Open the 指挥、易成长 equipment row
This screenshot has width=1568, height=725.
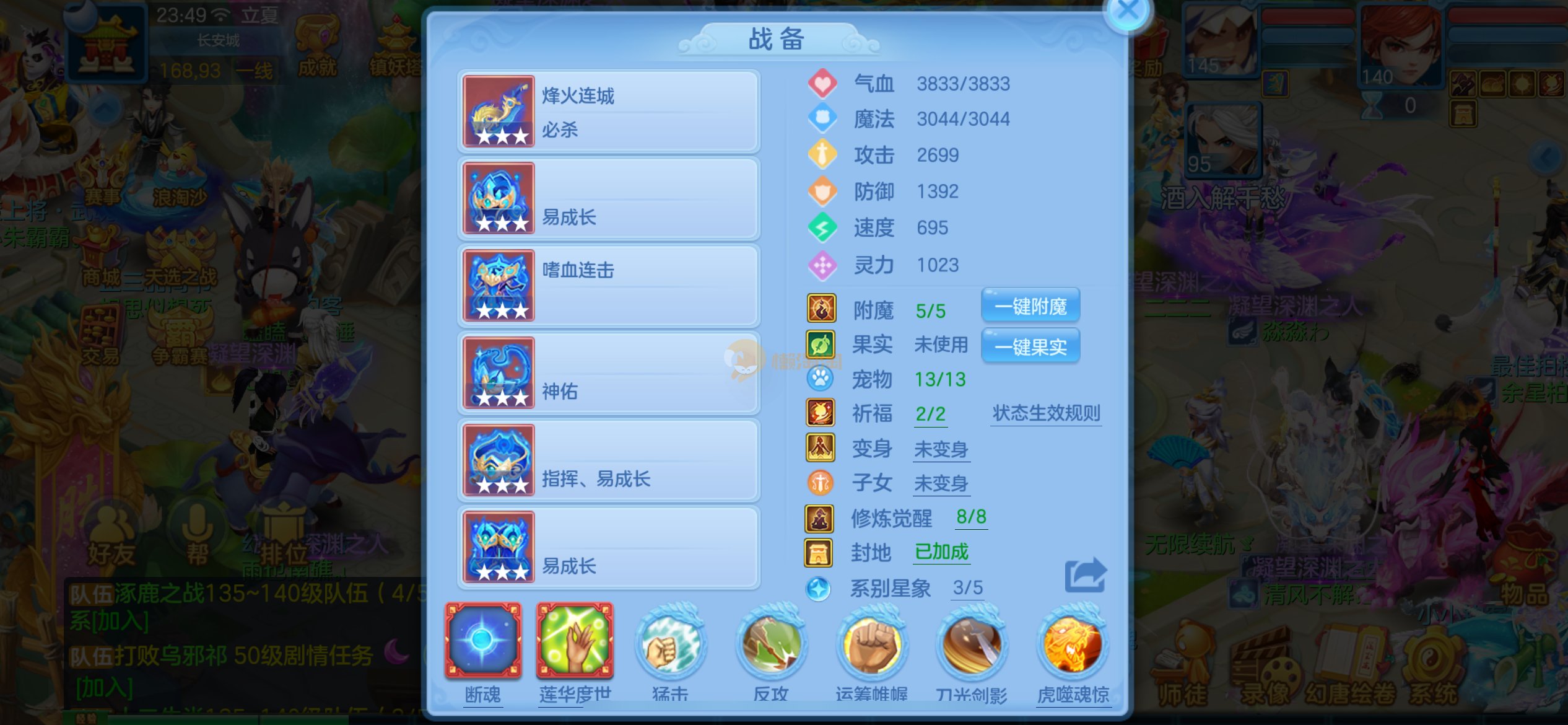point(608,460)
